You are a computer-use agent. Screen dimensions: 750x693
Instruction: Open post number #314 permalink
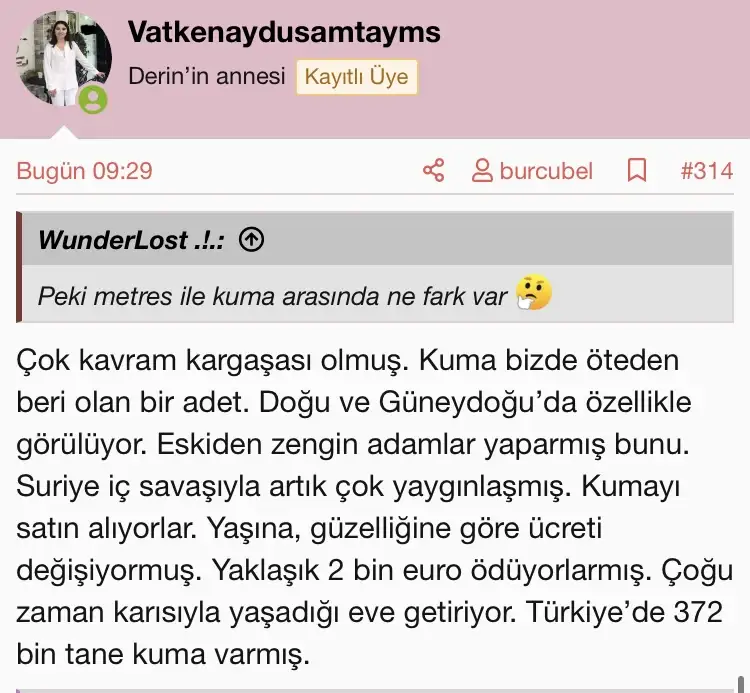coord(706,171)
